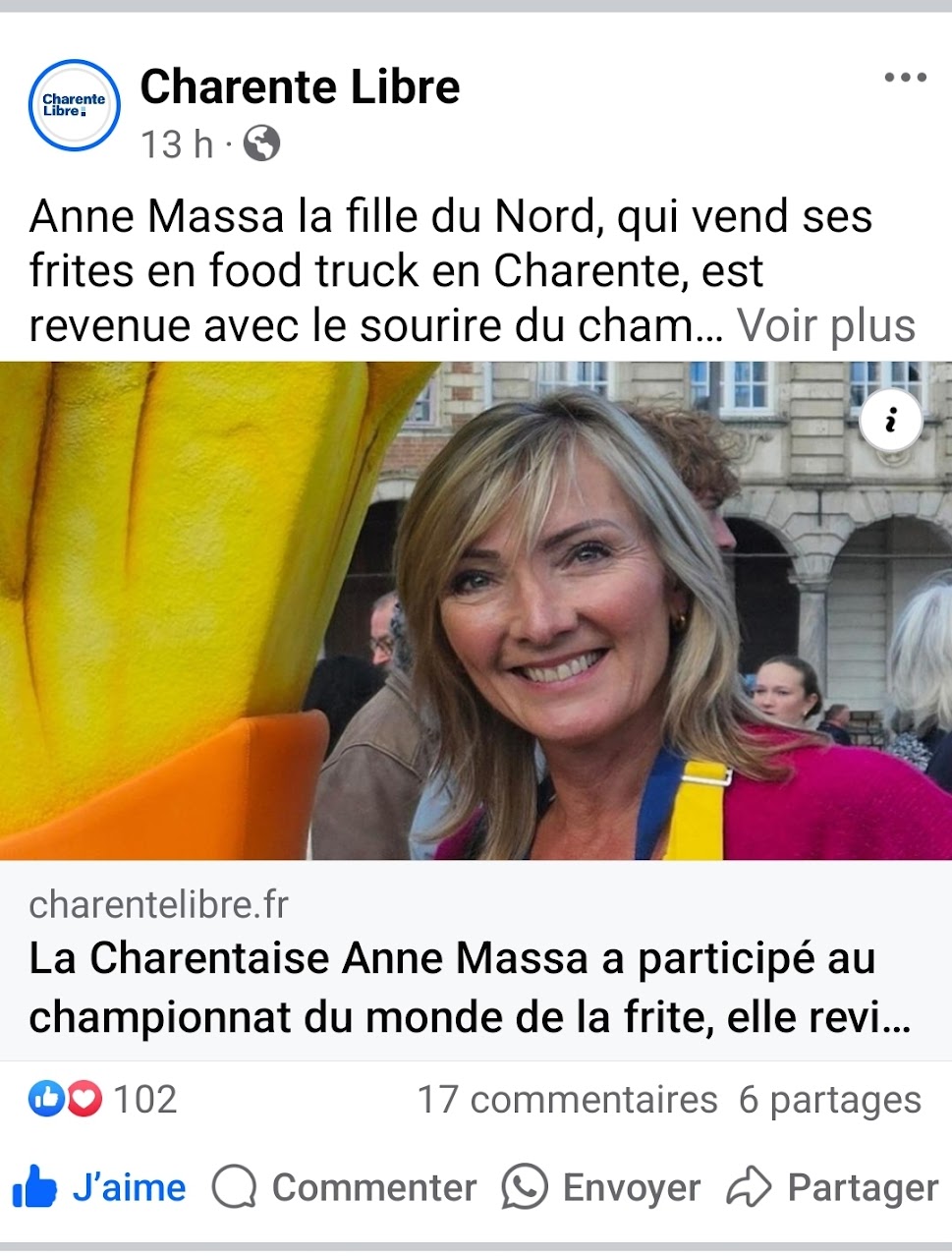Open the Charente Libre page name
This screenshot has width=952, height=1258.
coord(300,86)
